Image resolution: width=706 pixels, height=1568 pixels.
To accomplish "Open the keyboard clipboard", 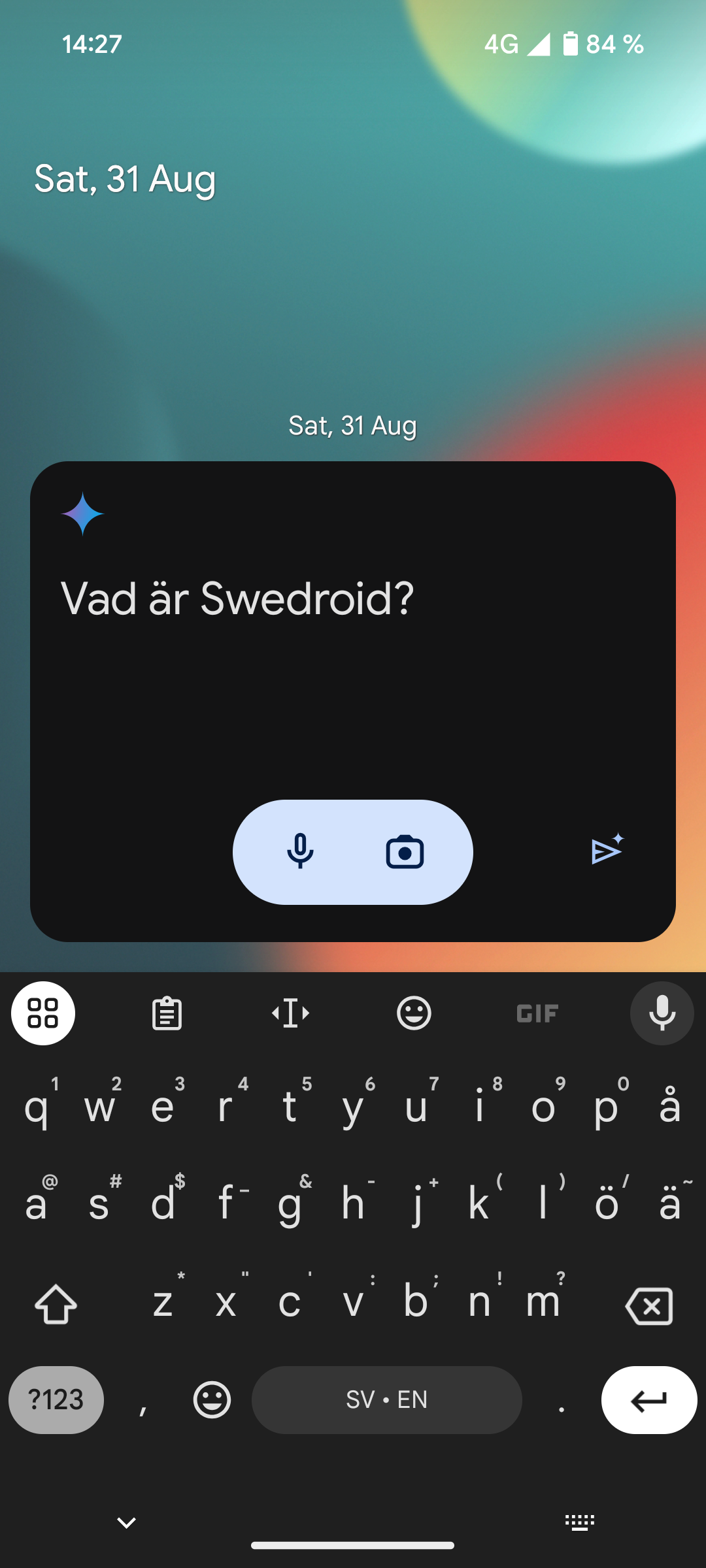I will coord(167,1013).
